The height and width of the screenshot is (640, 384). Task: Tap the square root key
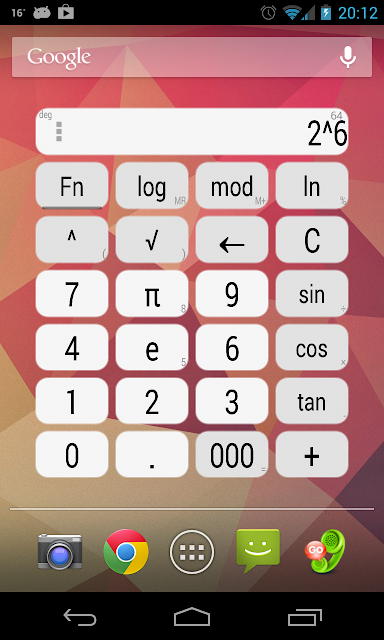click(x=152, y=240)
